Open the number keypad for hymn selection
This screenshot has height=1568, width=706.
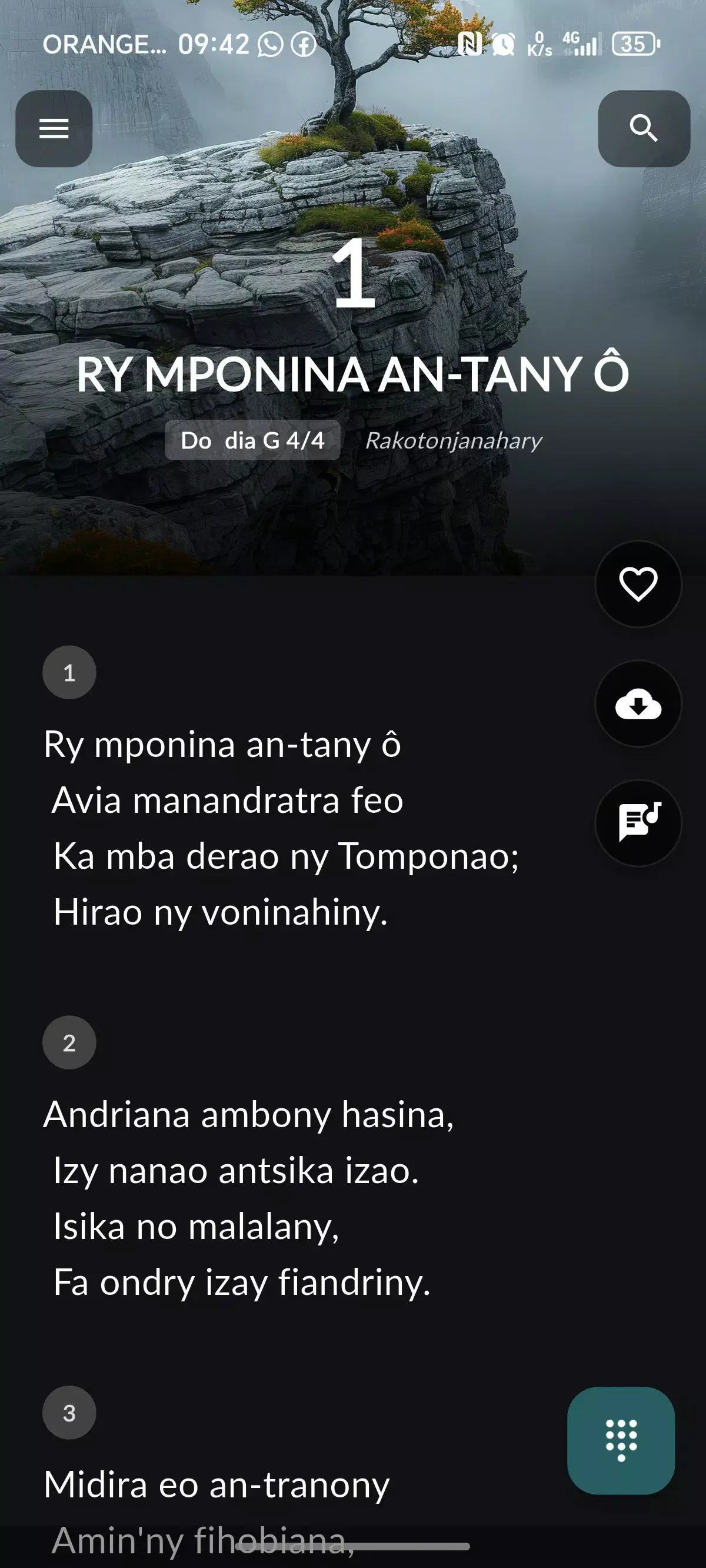click(x=620, y=1441)
